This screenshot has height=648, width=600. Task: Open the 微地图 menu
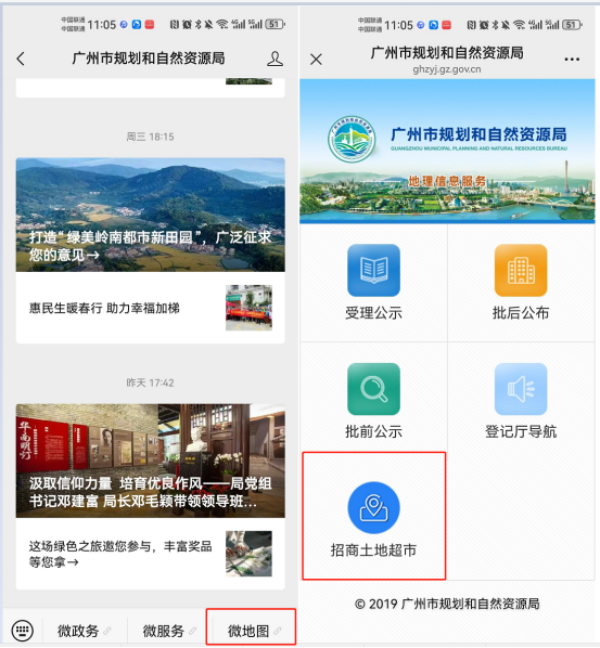click(252, 630)
